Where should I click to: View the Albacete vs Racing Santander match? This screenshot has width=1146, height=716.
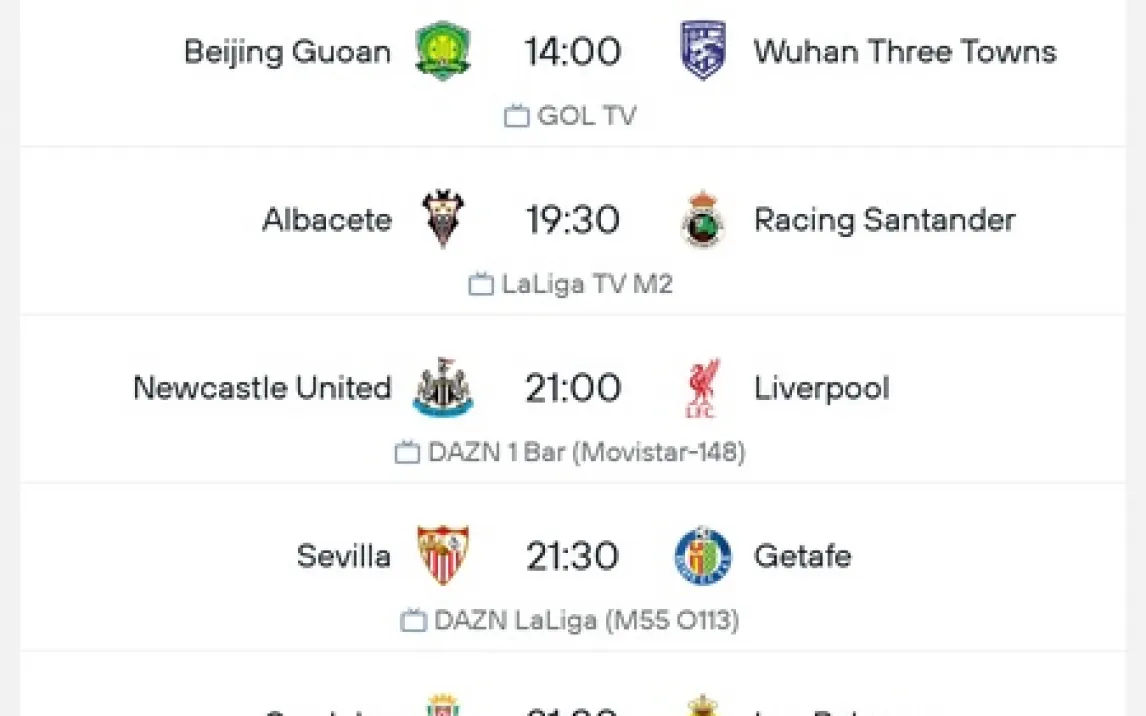[572, 220]
